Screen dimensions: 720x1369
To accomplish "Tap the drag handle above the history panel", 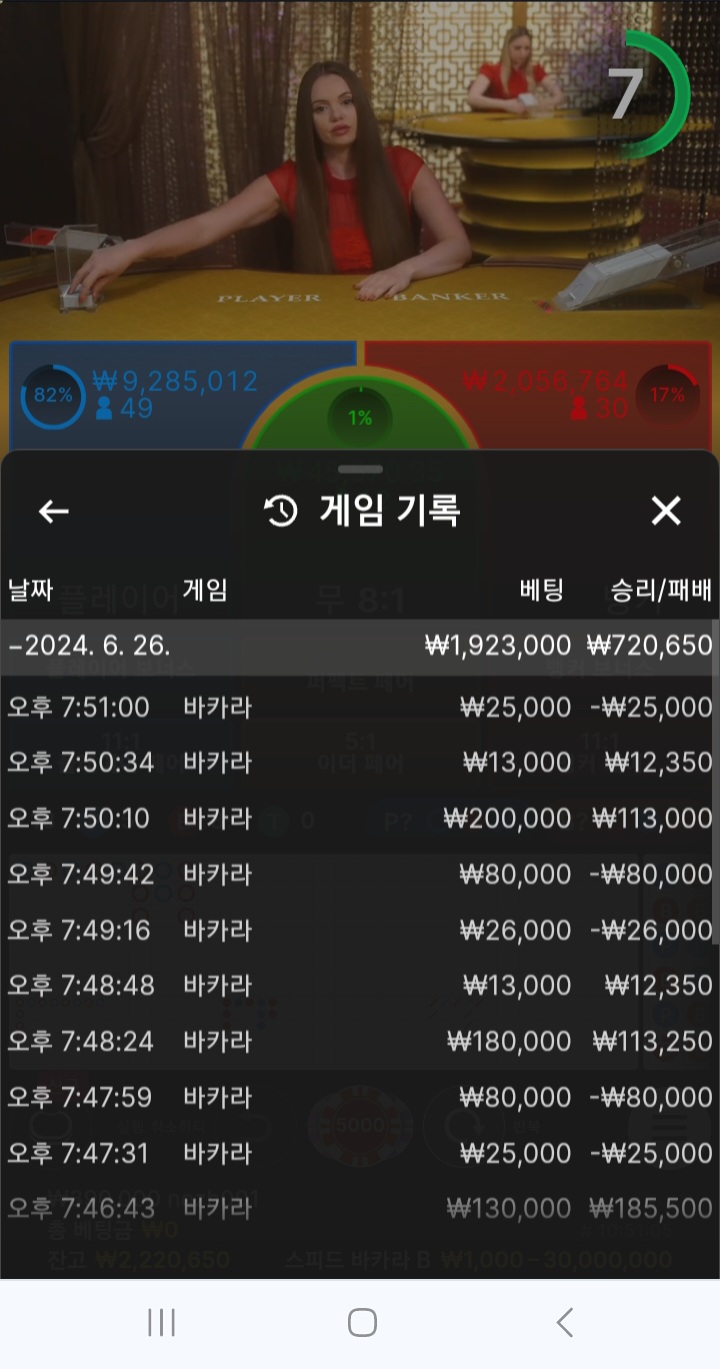I will (360, 469).
